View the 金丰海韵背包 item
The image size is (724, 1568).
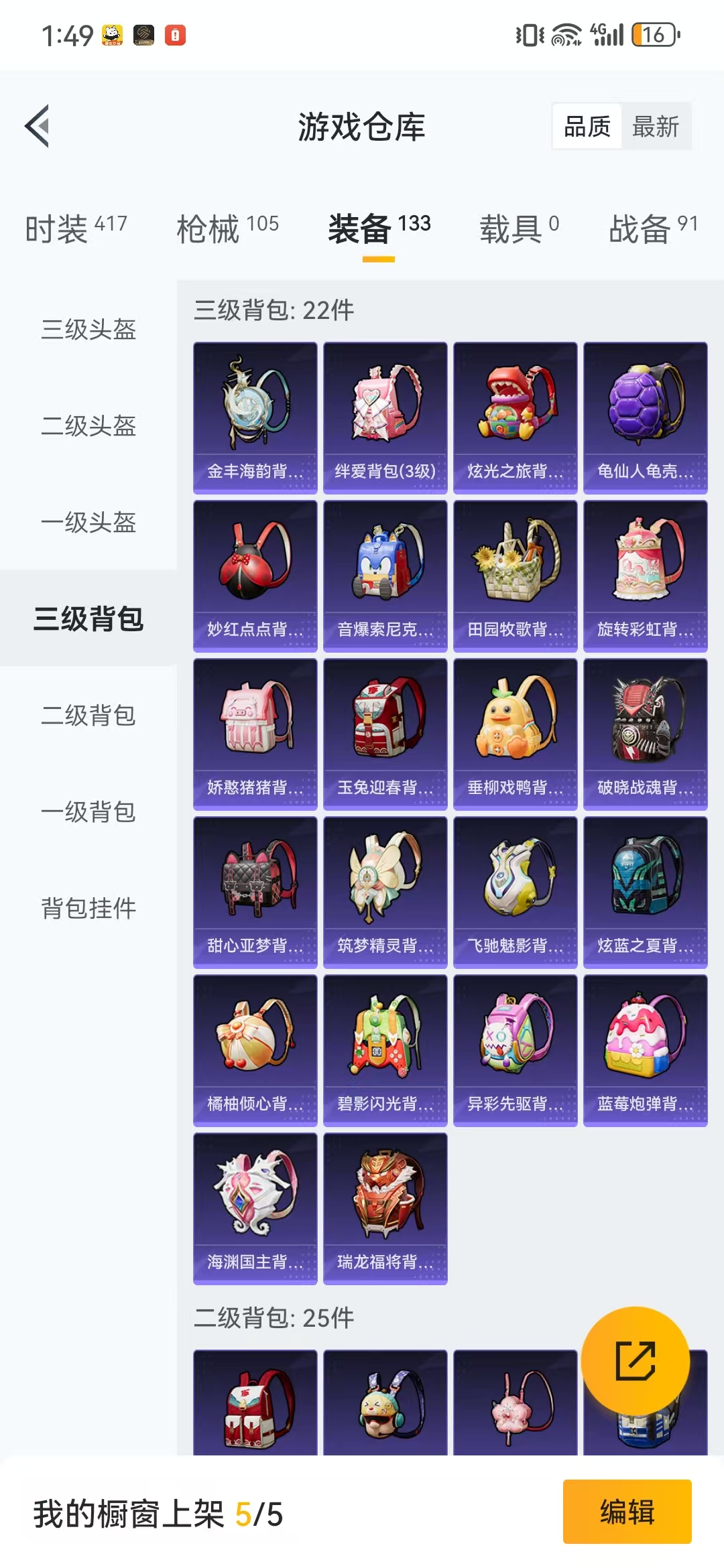point(255,417)
